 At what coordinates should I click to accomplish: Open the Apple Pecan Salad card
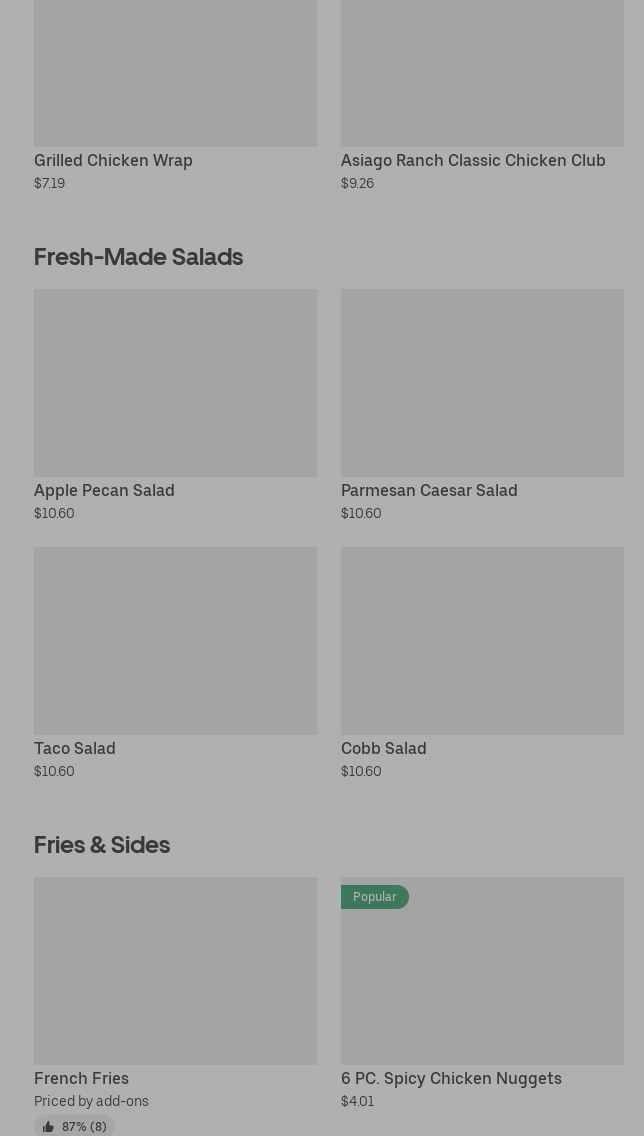(x=175, y=405)
